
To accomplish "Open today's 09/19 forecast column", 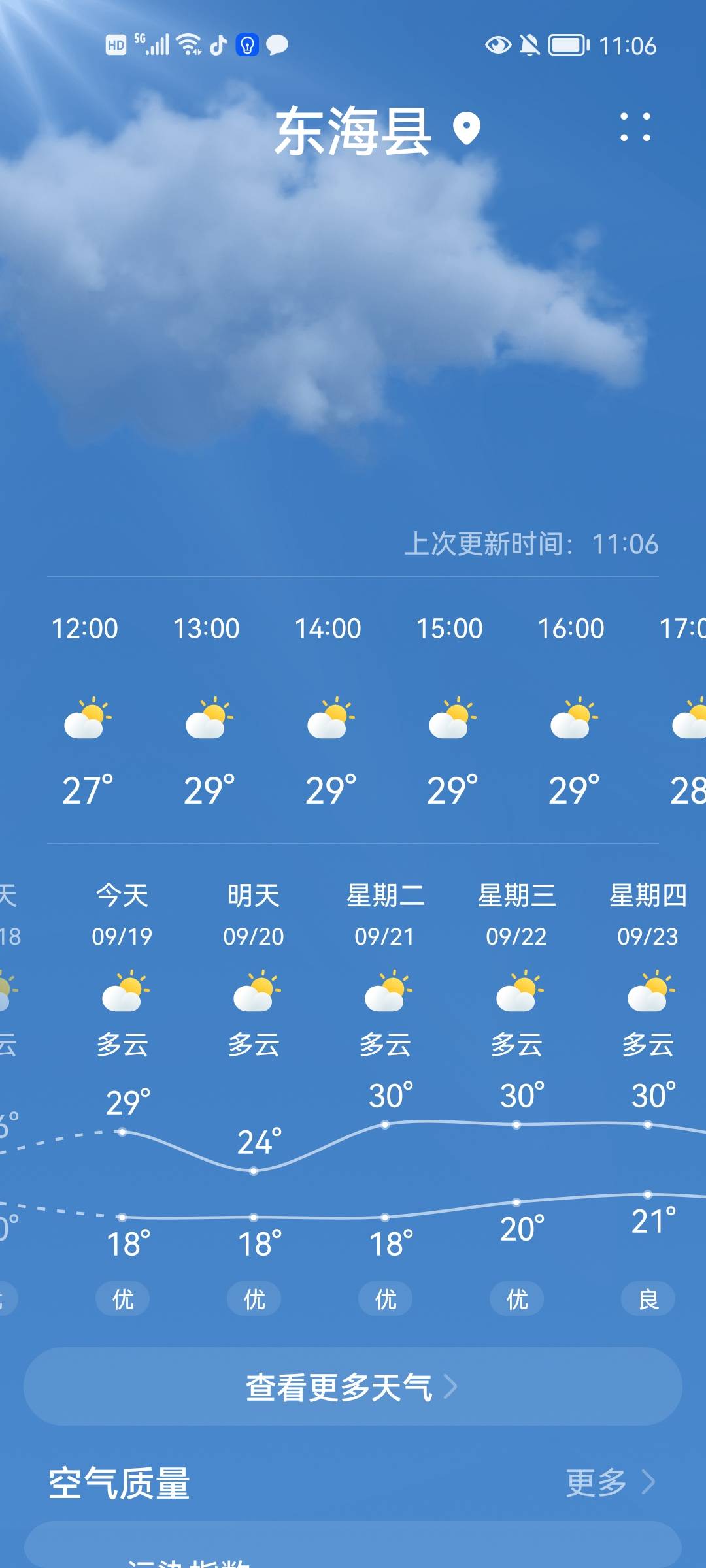I will pyautogui.click(x=122, y=1098).
